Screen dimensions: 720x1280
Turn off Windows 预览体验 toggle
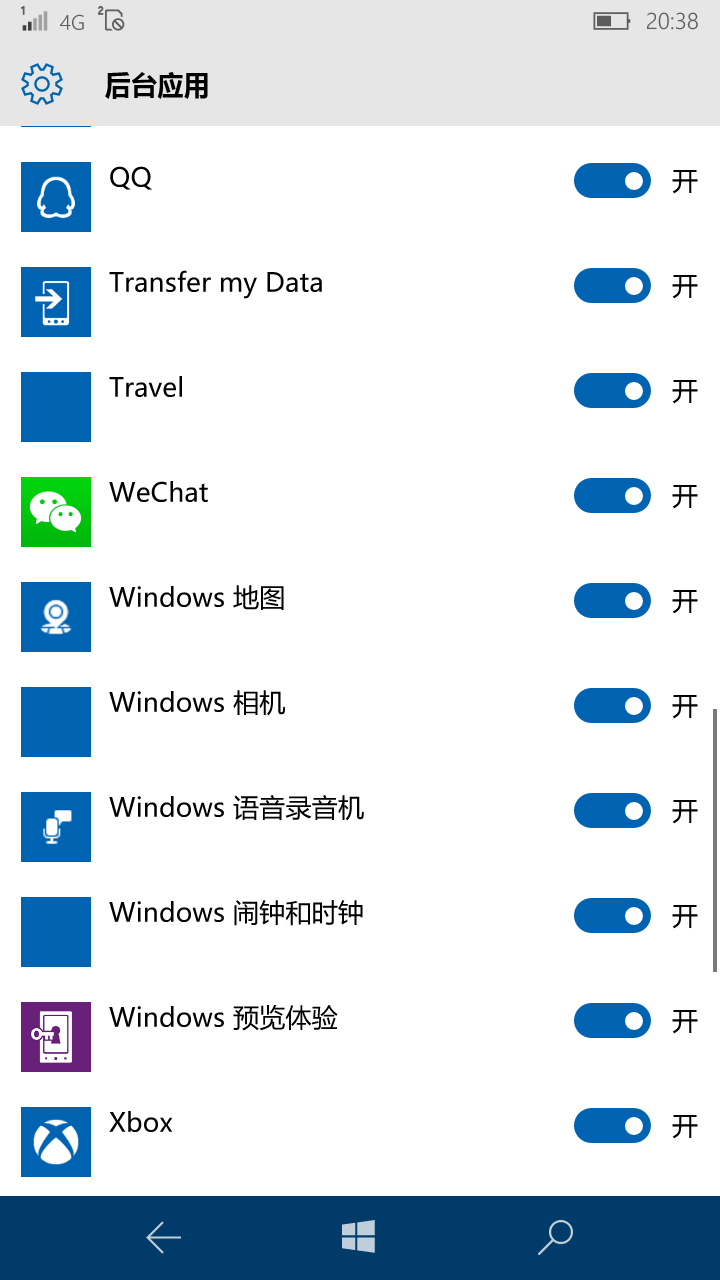(612, 1021)
